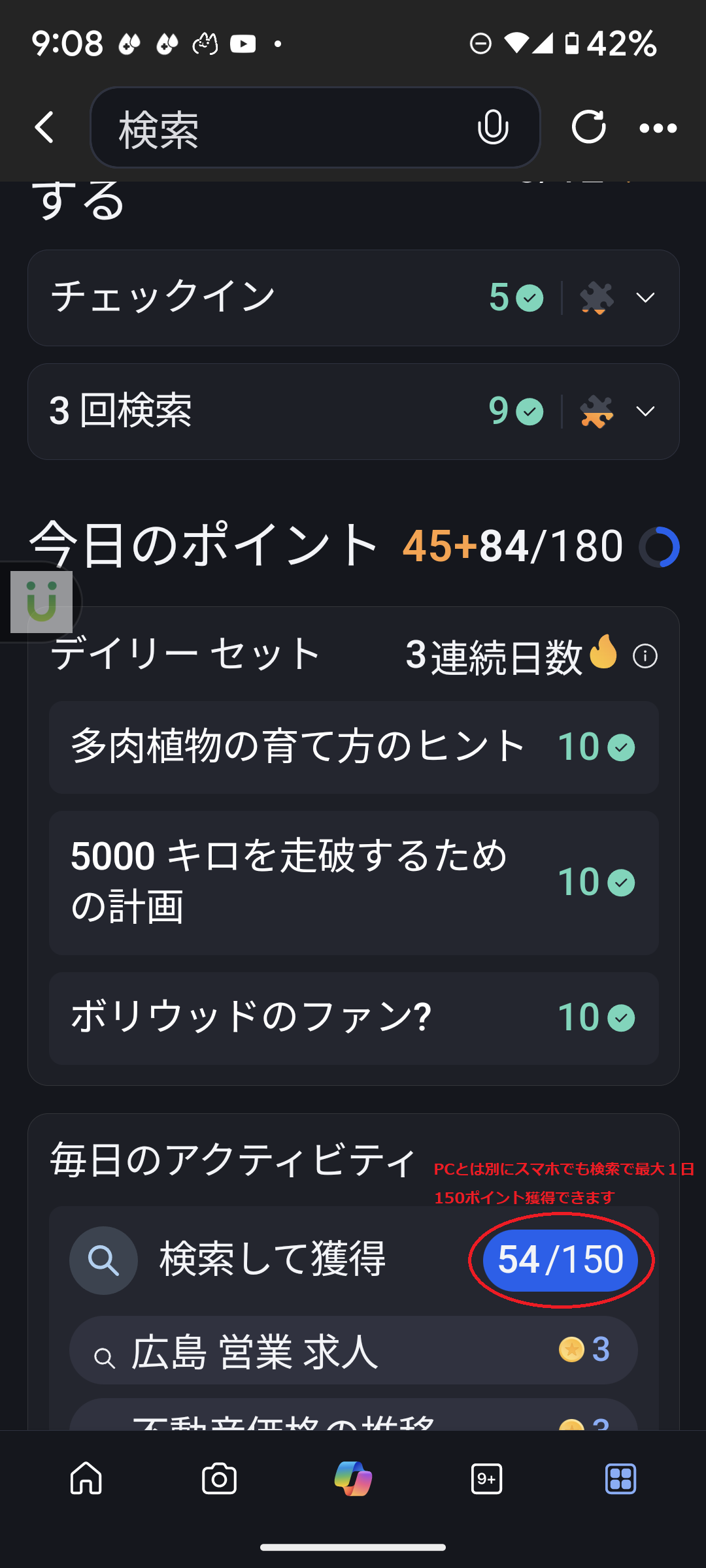Open the tabs view showing 9+
The height and width of the screenshot is (1568, 706).
[x=486, y=1478]
